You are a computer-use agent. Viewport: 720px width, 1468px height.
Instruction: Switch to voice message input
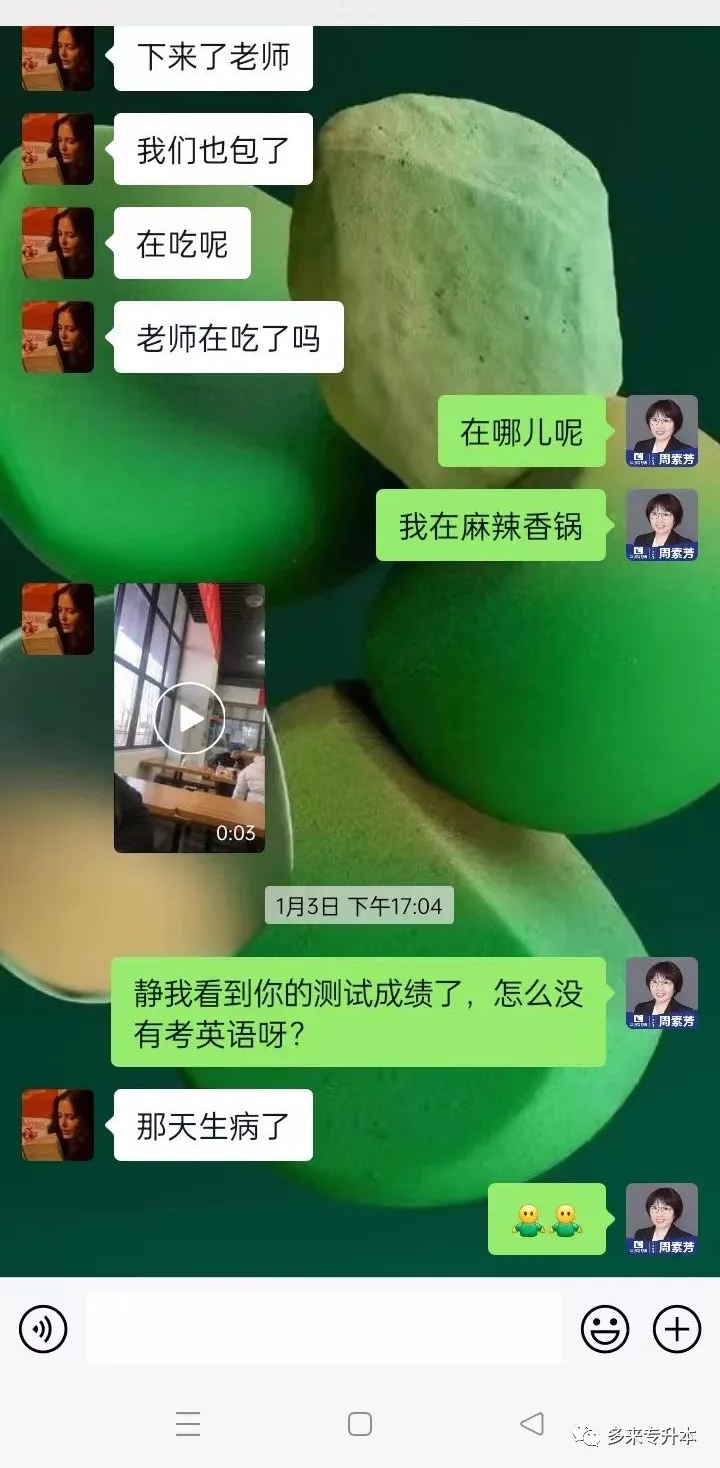point(43,1329)
